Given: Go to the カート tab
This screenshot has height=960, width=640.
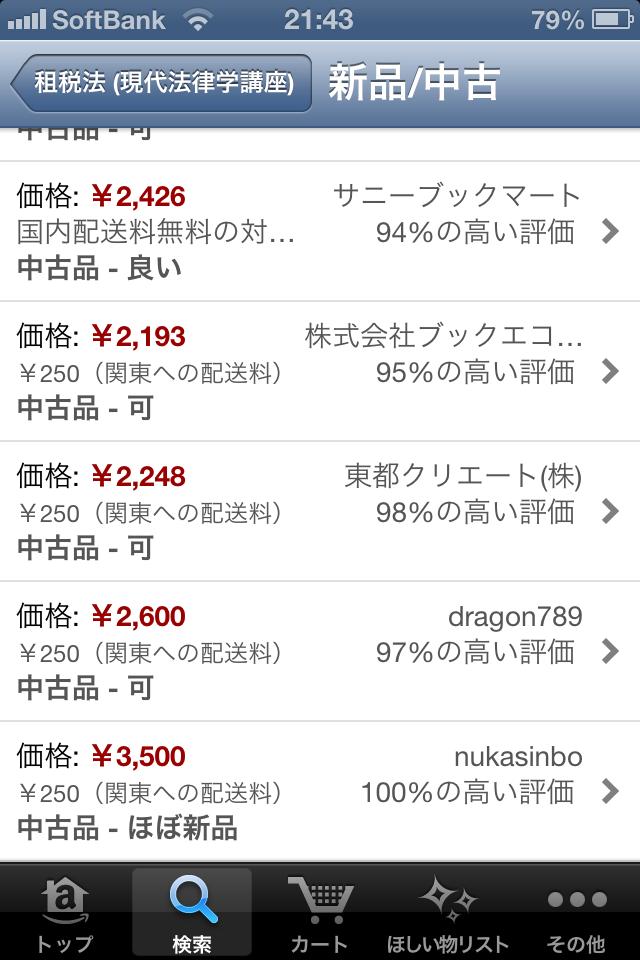Looking at the screenshot, I should click(x=319, y=912).
